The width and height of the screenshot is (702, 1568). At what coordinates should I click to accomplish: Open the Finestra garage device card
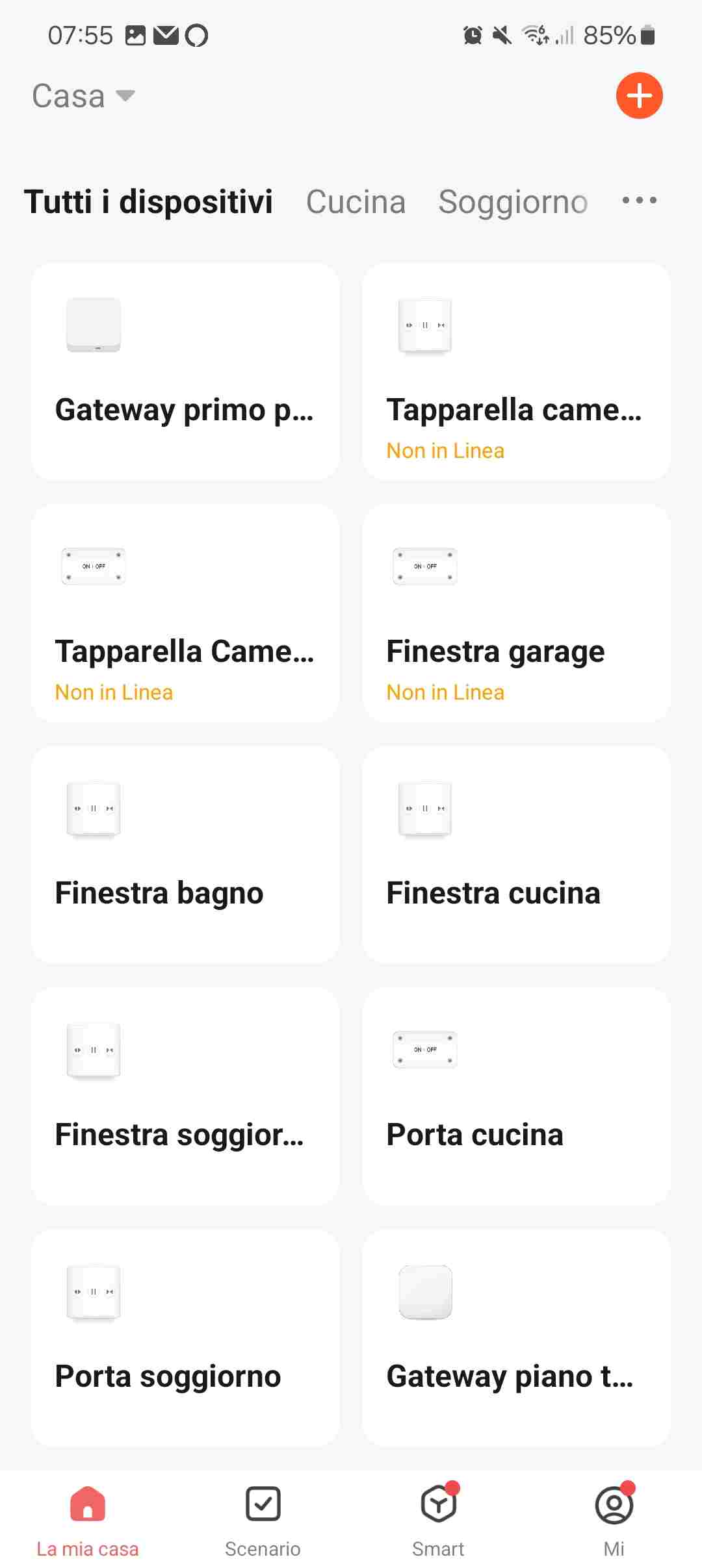[516, 613]
